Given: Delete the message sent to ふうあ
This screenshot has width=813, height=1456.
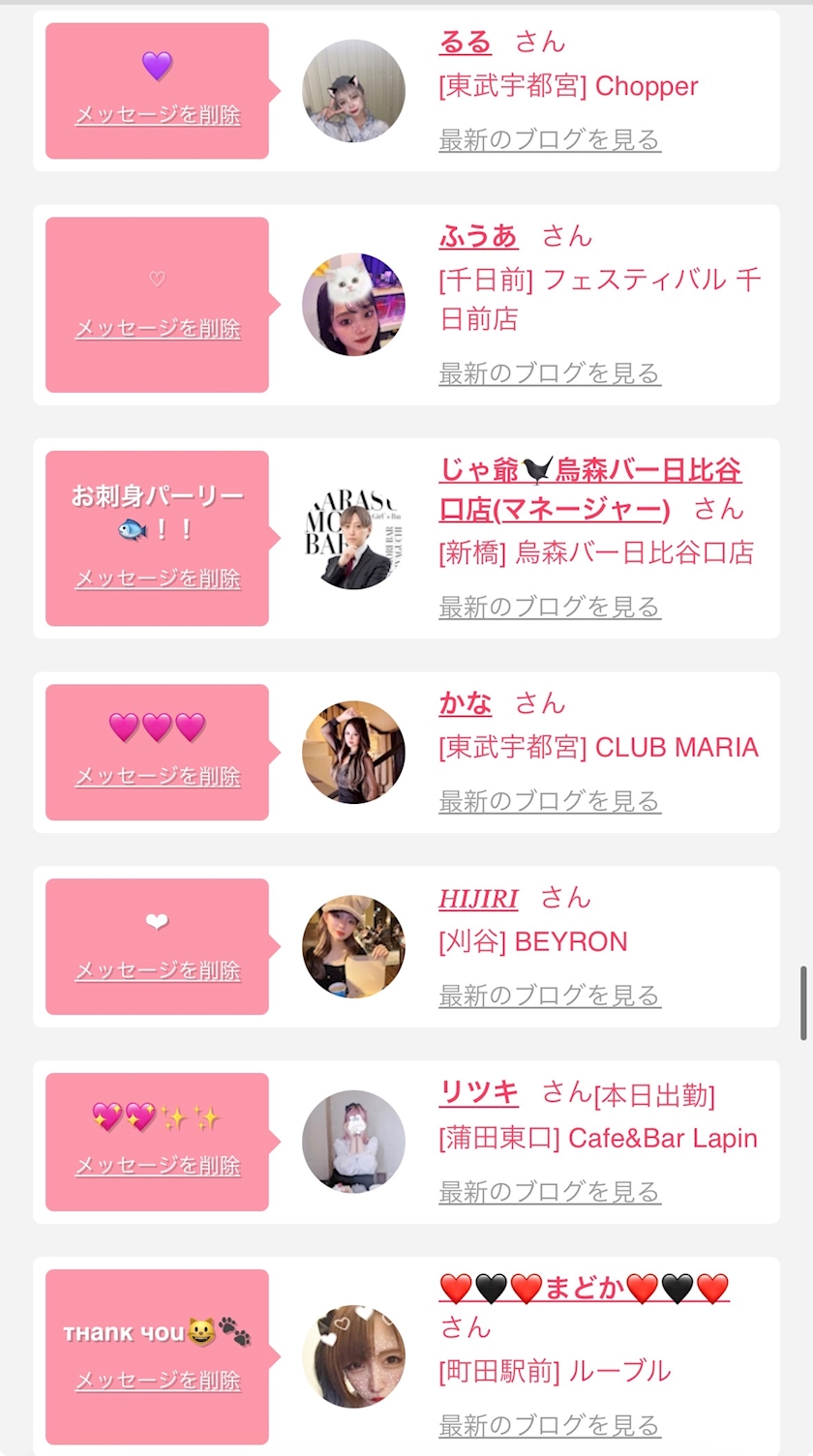Looking at the screenshot, I should click(158, 329).
